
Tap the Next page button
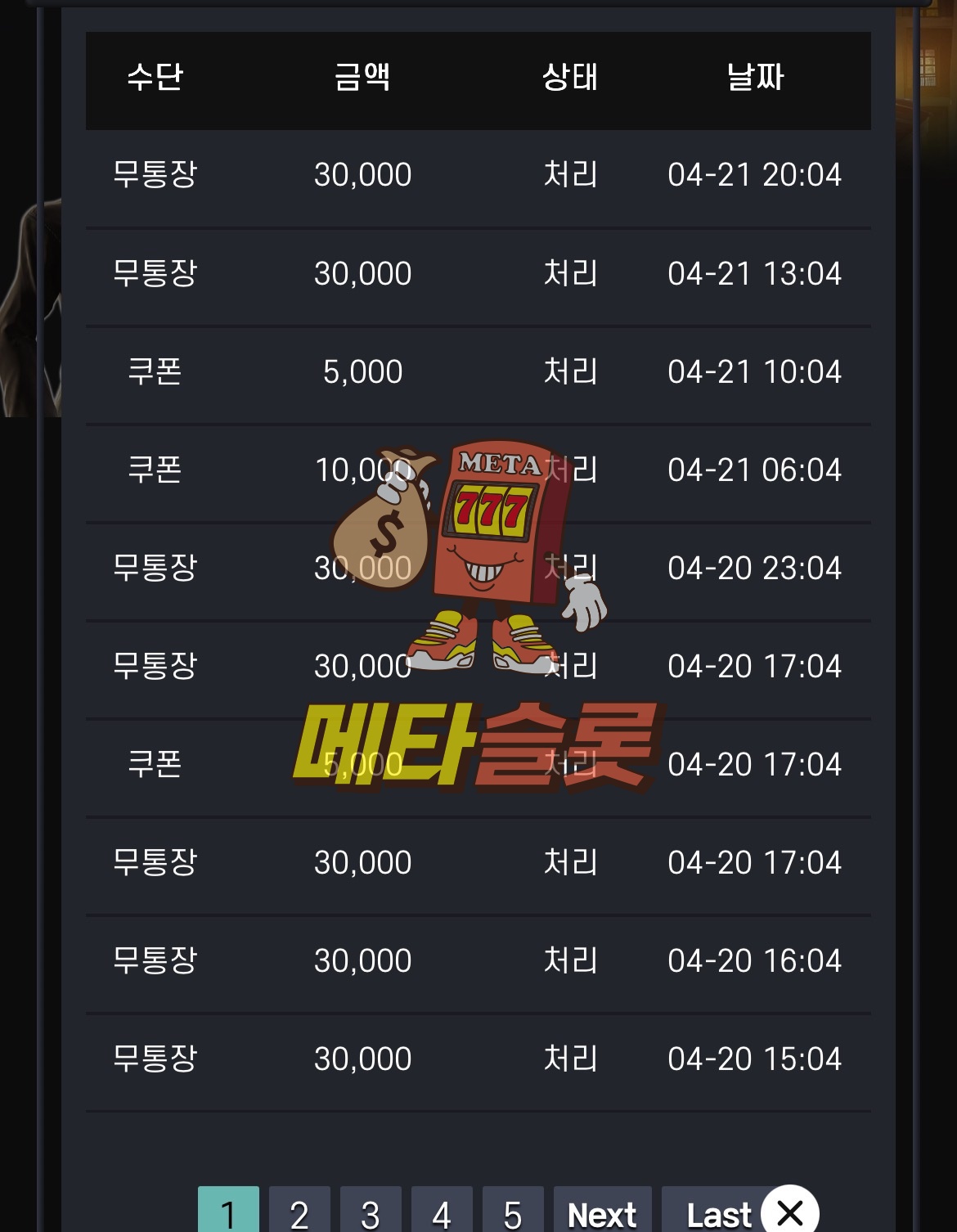click(602, 1212)
